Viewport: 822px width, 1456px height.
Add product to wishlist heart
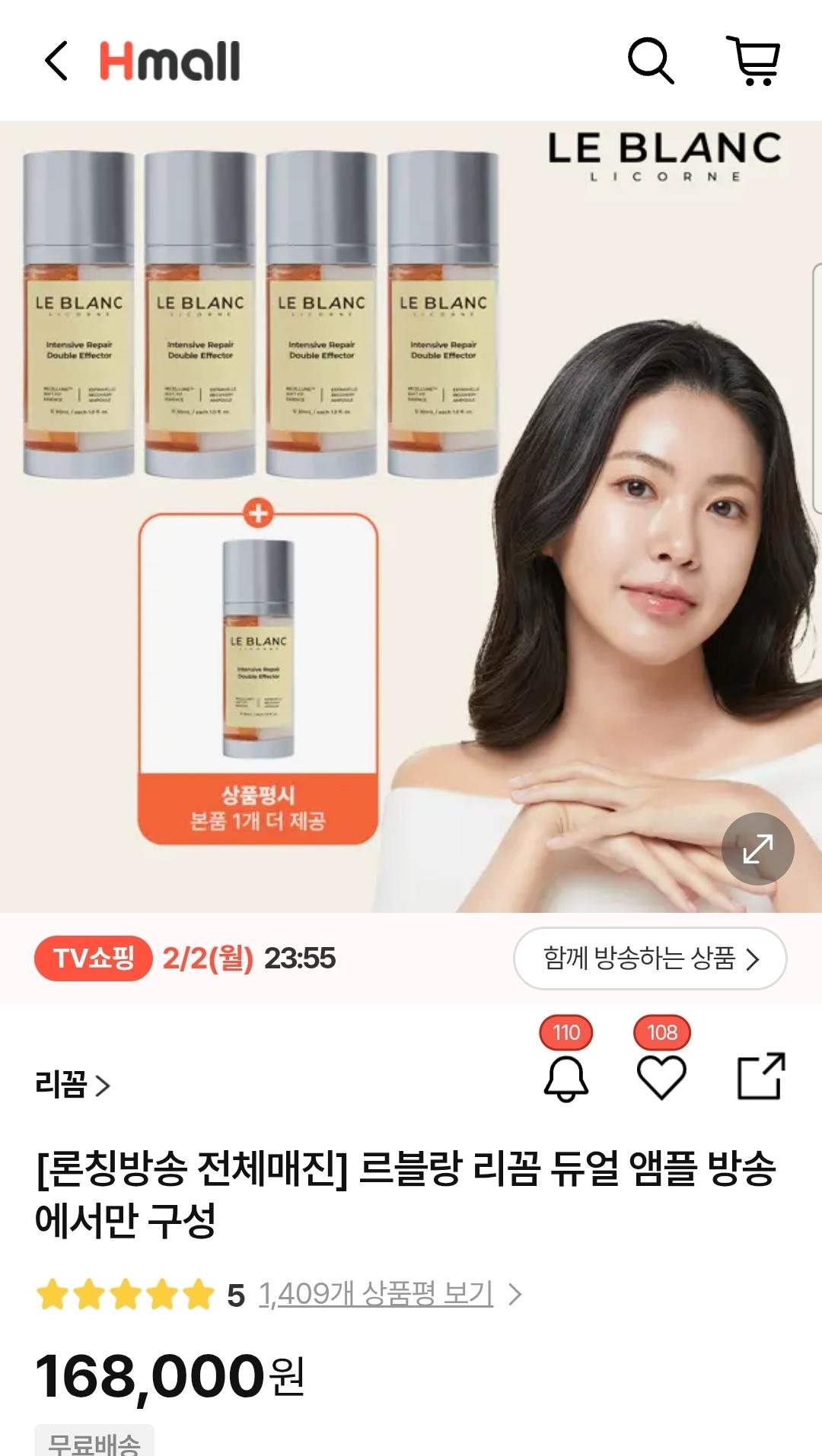pyautogui.click(x=661, y=1077)
